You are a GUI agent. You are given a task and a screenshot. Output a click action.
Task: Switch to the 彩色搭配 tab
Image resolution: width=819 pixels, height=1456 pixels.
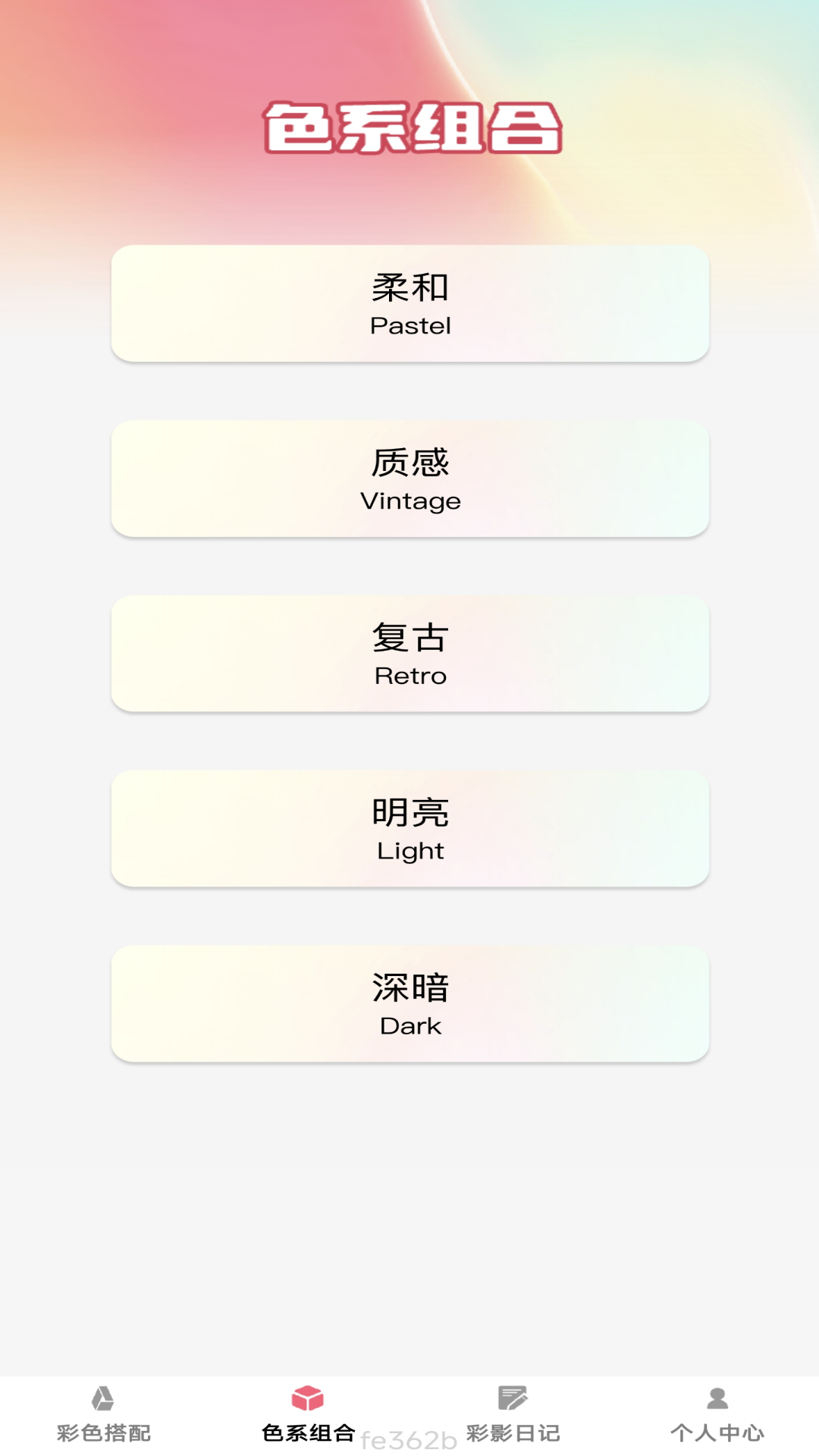(103, 1415)
